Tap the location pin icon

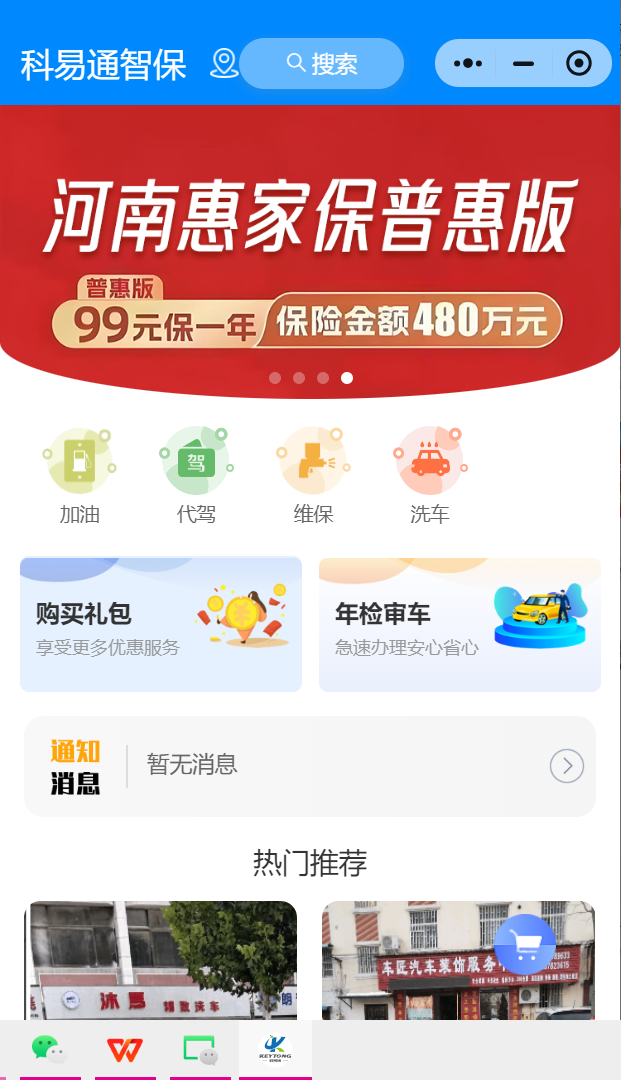[224, 64]
